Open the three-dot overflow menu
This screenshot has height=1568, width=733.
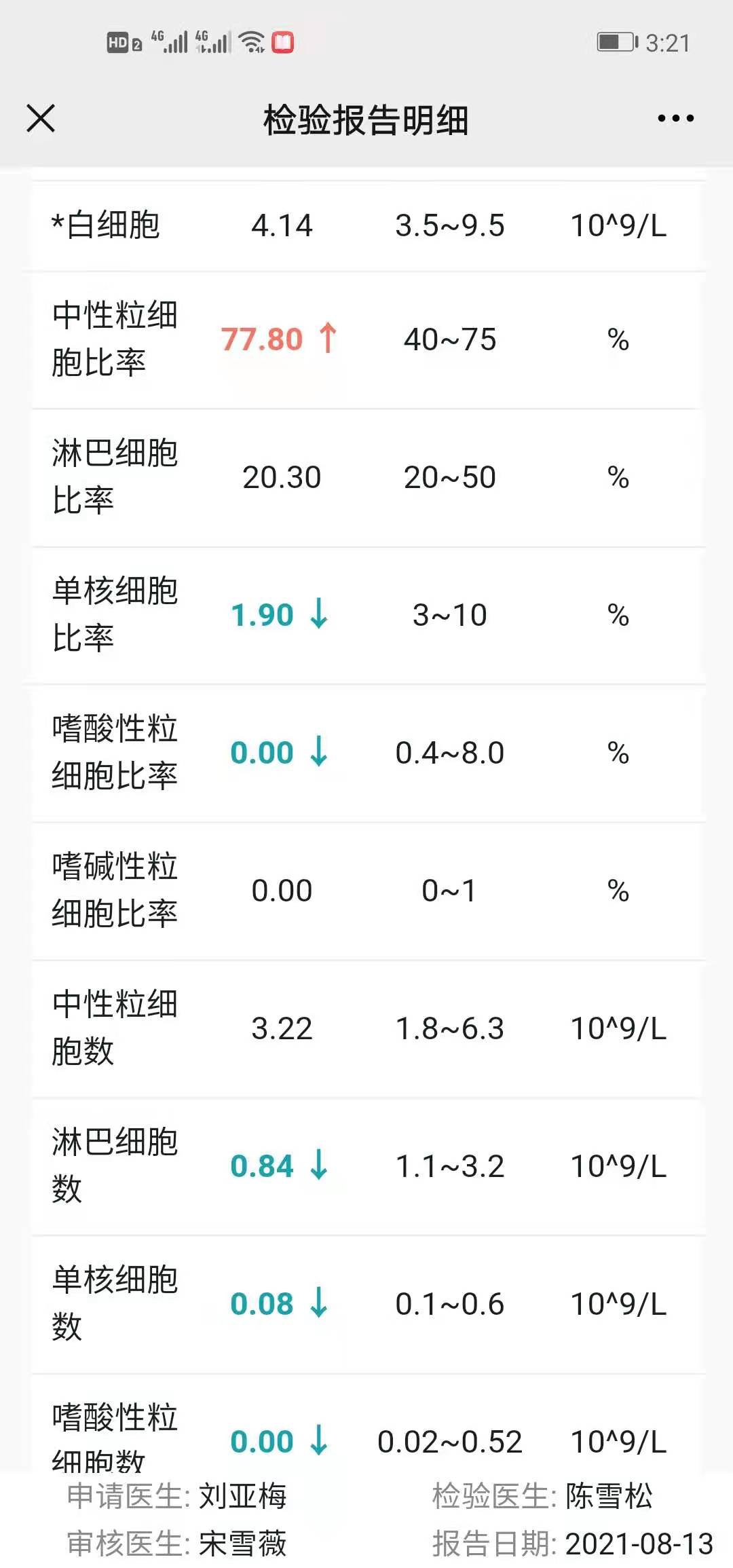[x=676, y=118]
